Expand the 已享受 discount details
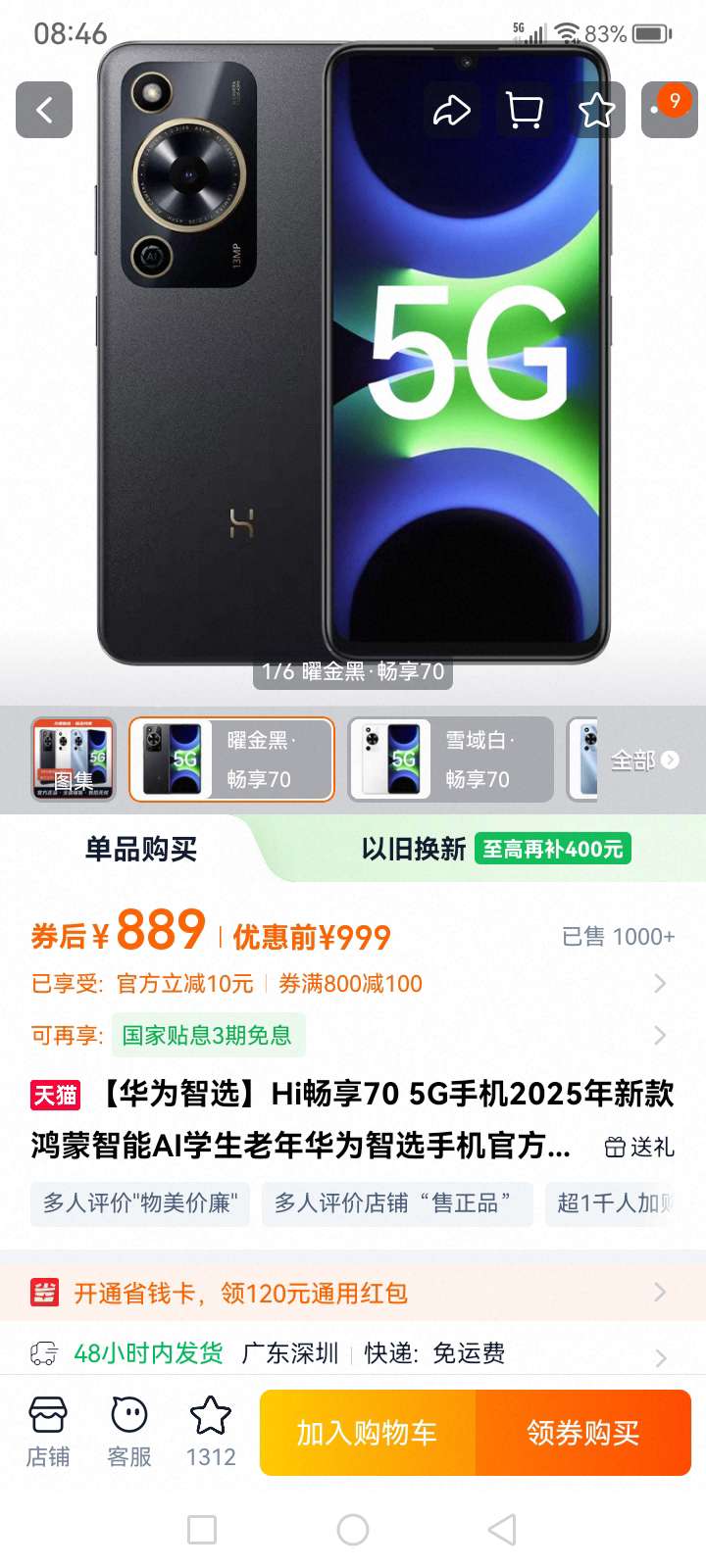This screenshot has height=1568, width=706. pos(659,983)
